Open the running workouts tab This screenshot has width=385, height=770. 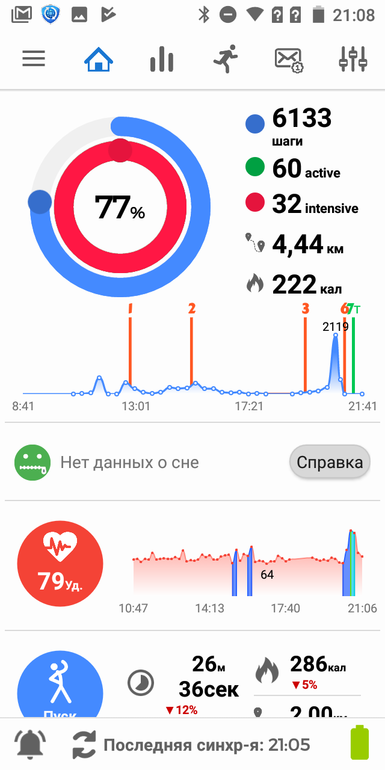pyautogui.click(x=225, y=59)
